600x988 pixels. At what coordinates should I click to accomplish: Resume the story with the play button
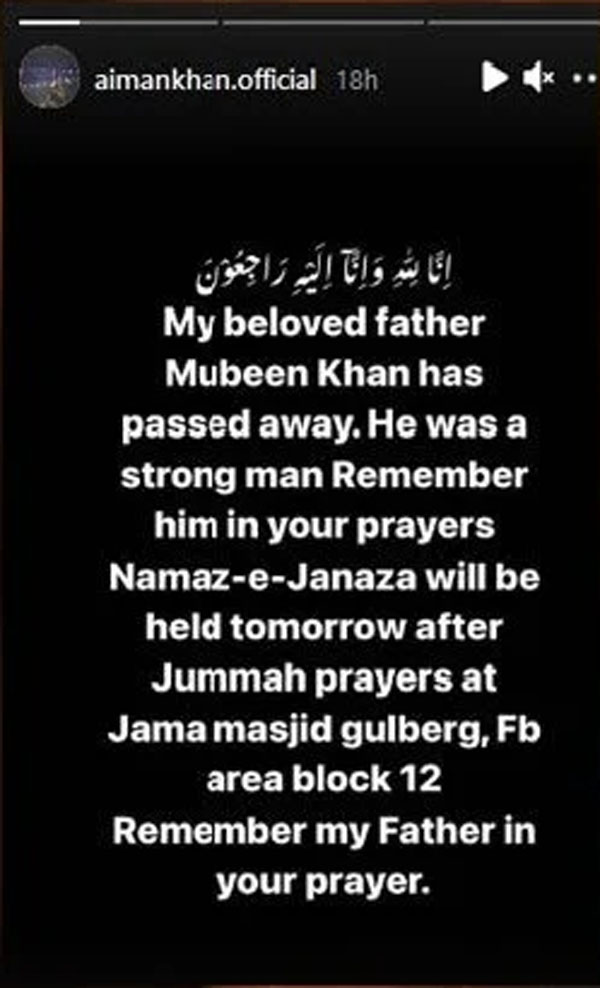(x=494, y=77)
